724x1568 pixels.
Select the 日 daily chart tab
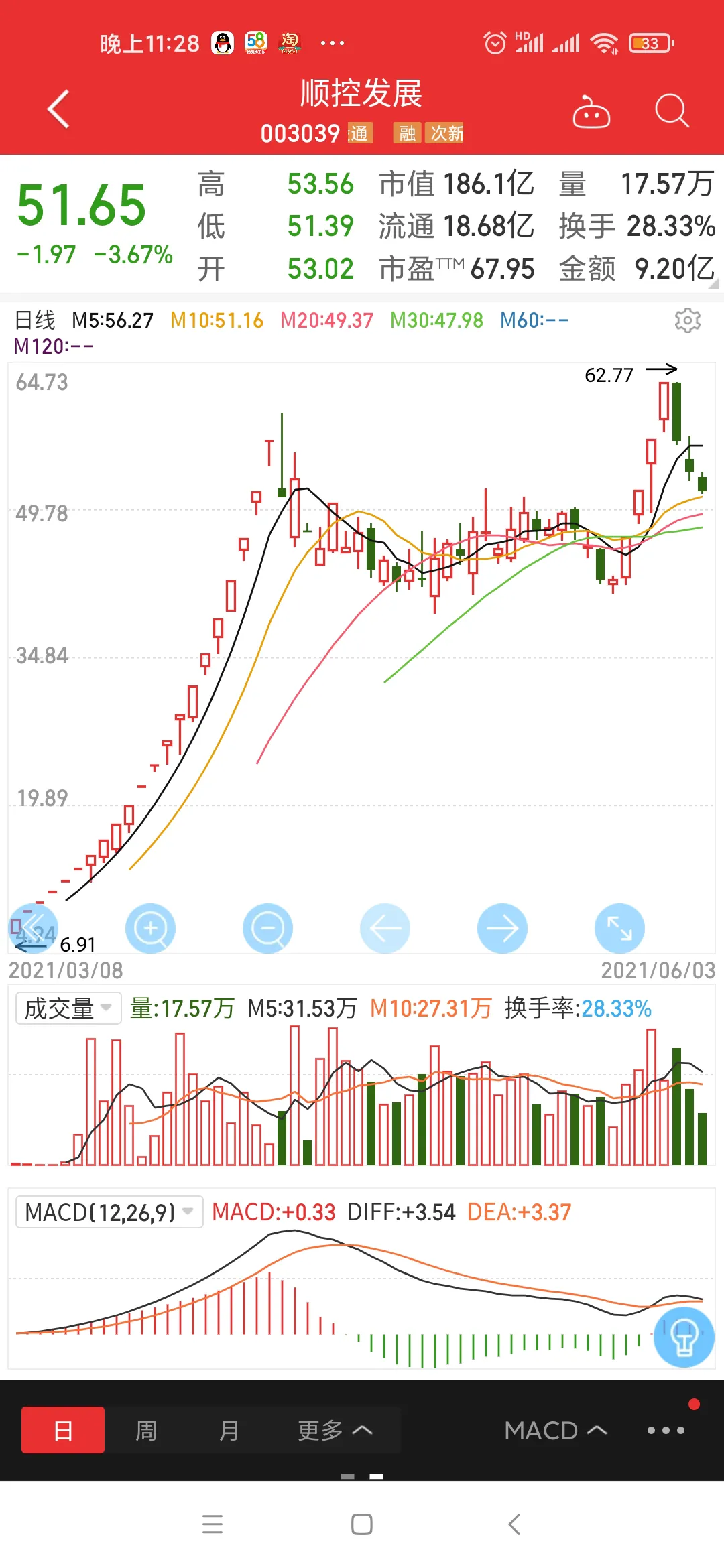[63, 1430]
